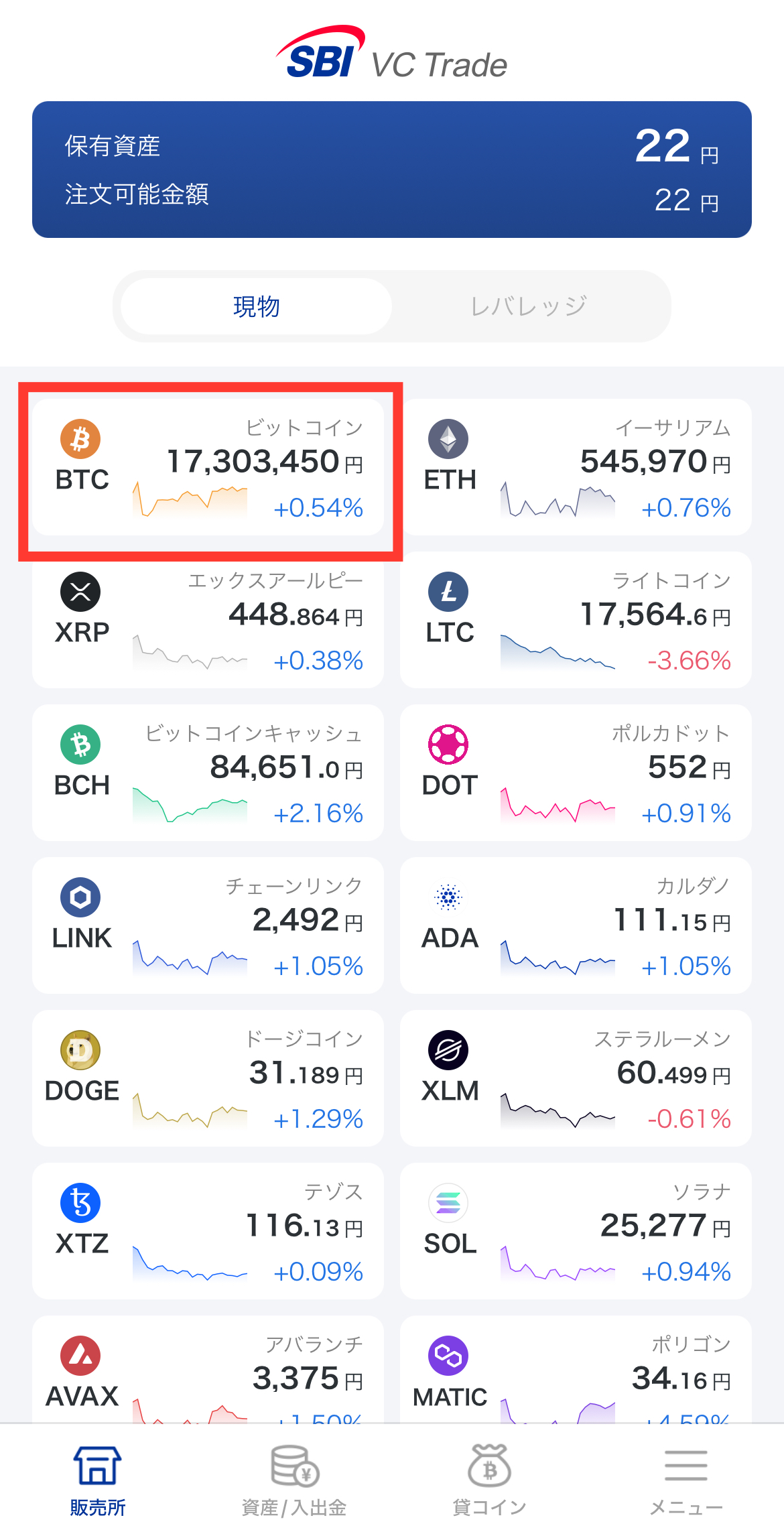
Task: Switch to the 貸コイン tab
Action: 490,1482
